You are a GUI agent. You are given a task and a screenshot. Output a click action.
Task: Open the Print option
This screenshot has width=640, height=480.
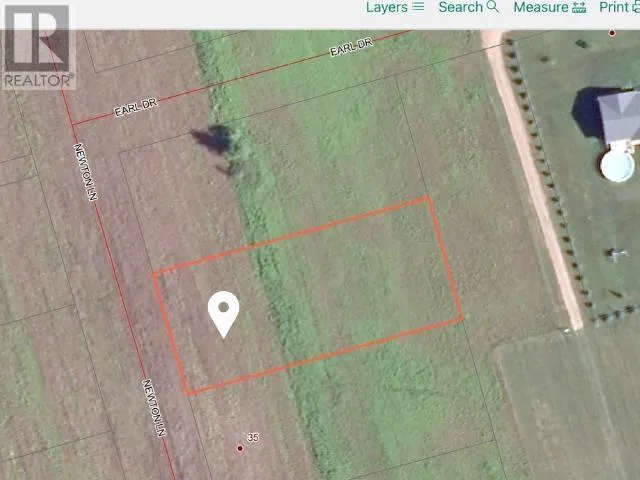[x=618, y=7]
